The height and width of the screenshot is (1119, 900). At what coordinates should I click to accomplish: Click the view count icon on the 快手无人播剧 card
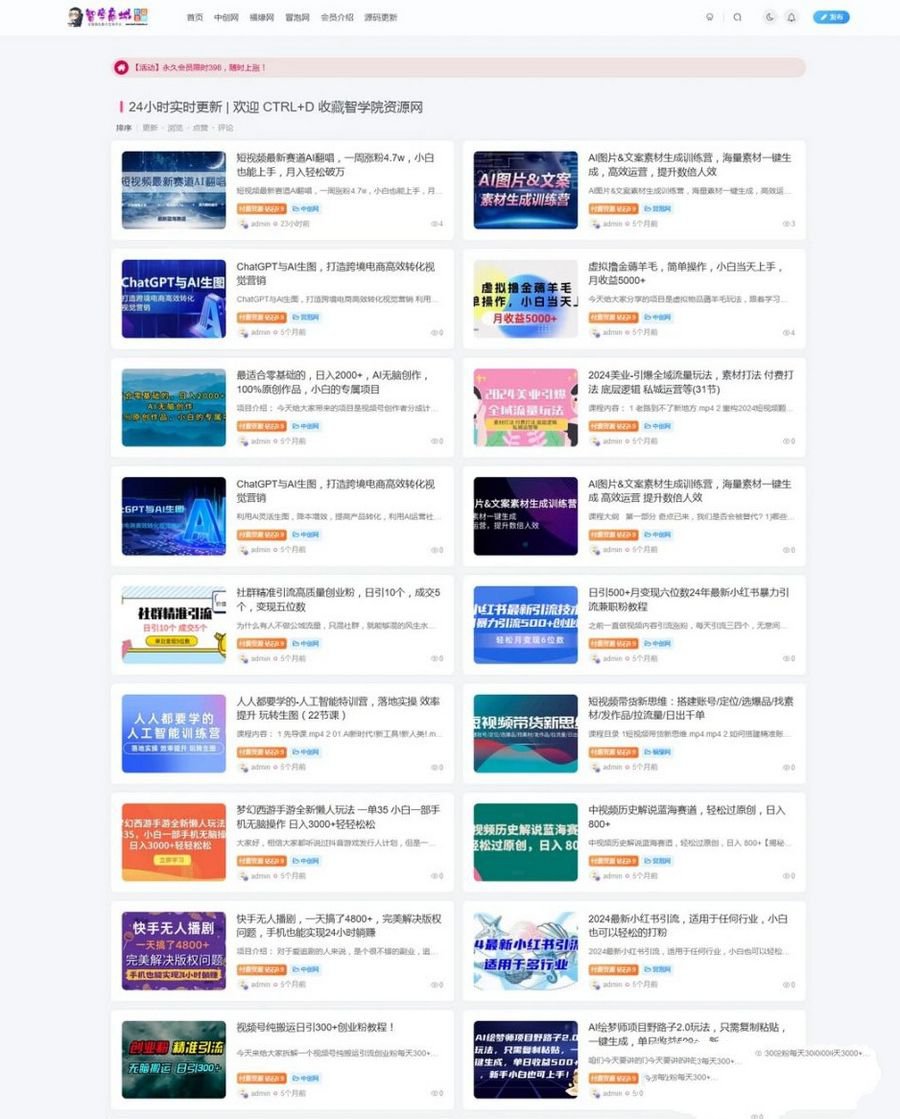(x=437, y=985)
